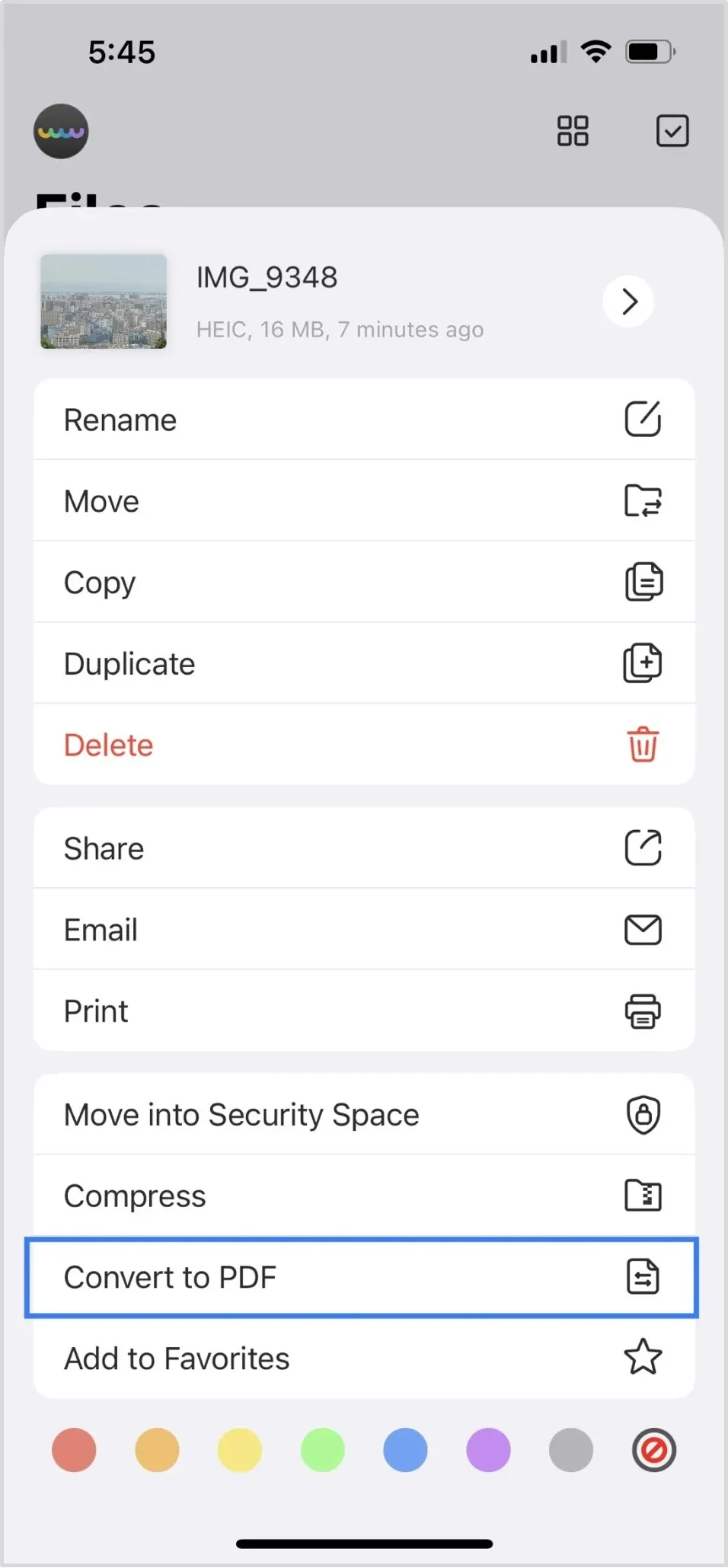Tap the Duplicate plus icon
Viewport: 728px width, 1568px height.
click(x=642, y=663)
